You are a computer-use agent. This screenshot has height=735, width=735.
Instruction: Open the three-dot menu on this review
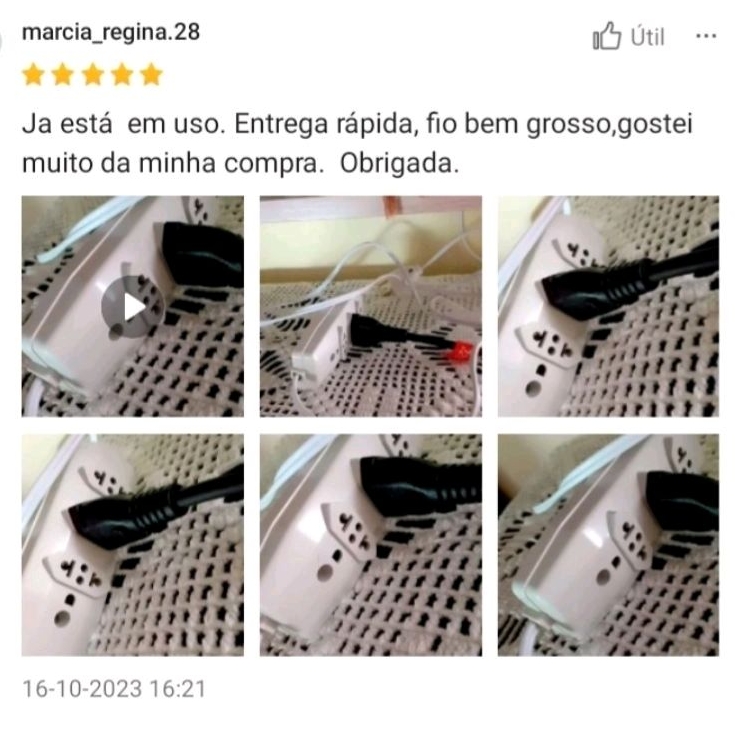tap(706, 36)
